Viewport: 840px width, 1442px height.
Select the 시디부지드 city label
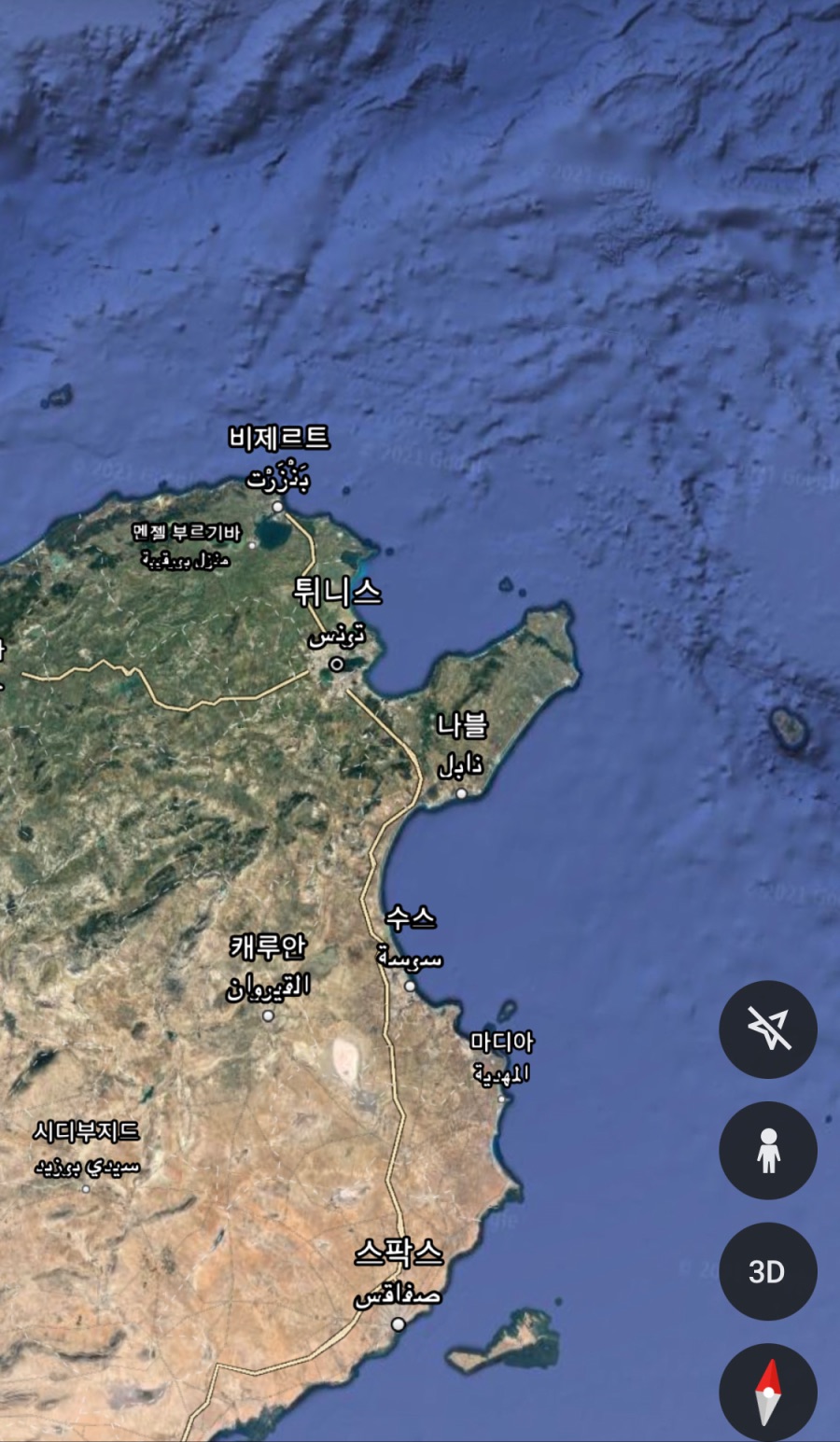(x=86, y=1131)
